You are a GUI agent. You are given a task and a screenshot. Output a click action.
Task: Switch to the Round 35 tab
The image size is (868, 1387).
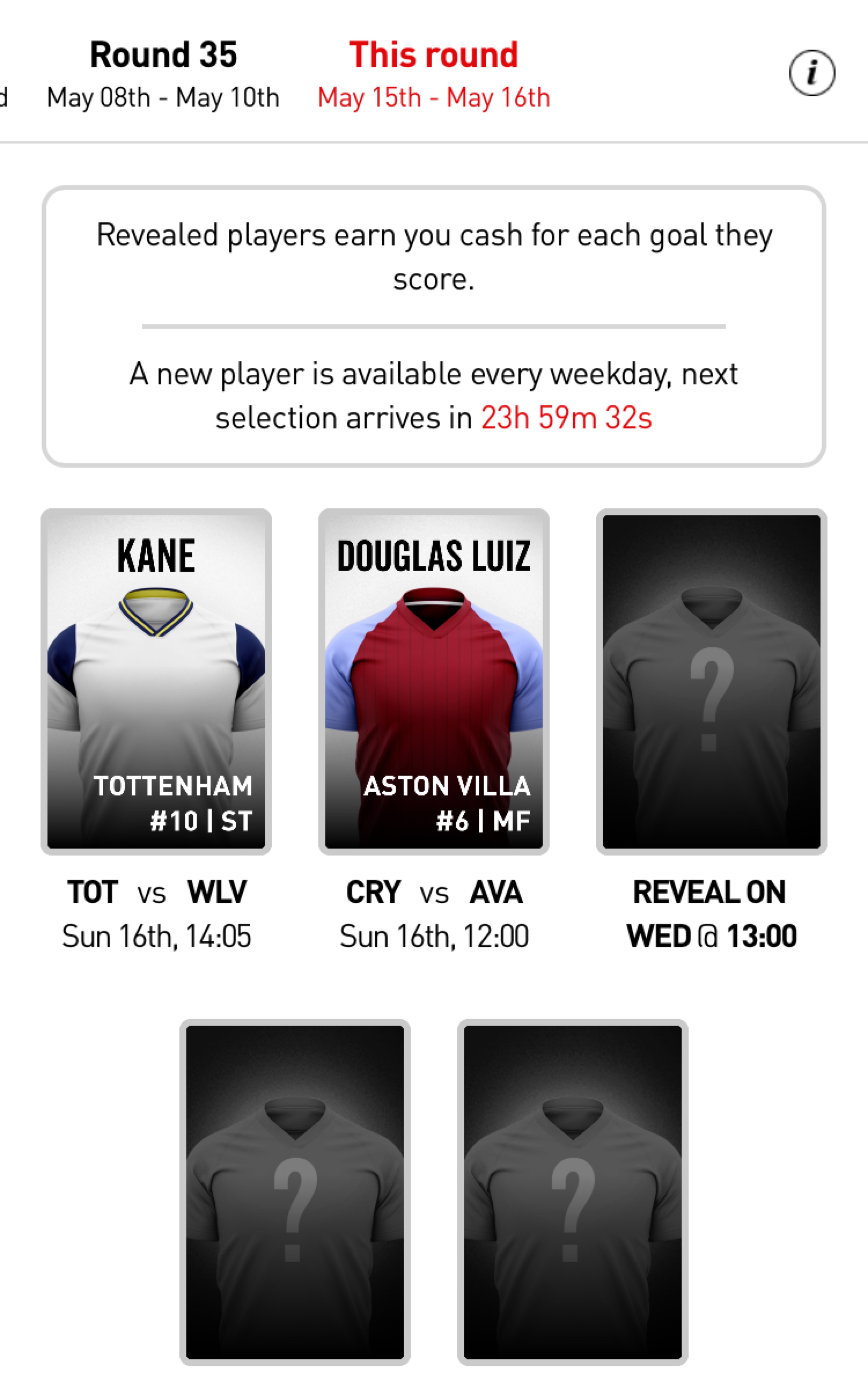click(x=163, y=73)
